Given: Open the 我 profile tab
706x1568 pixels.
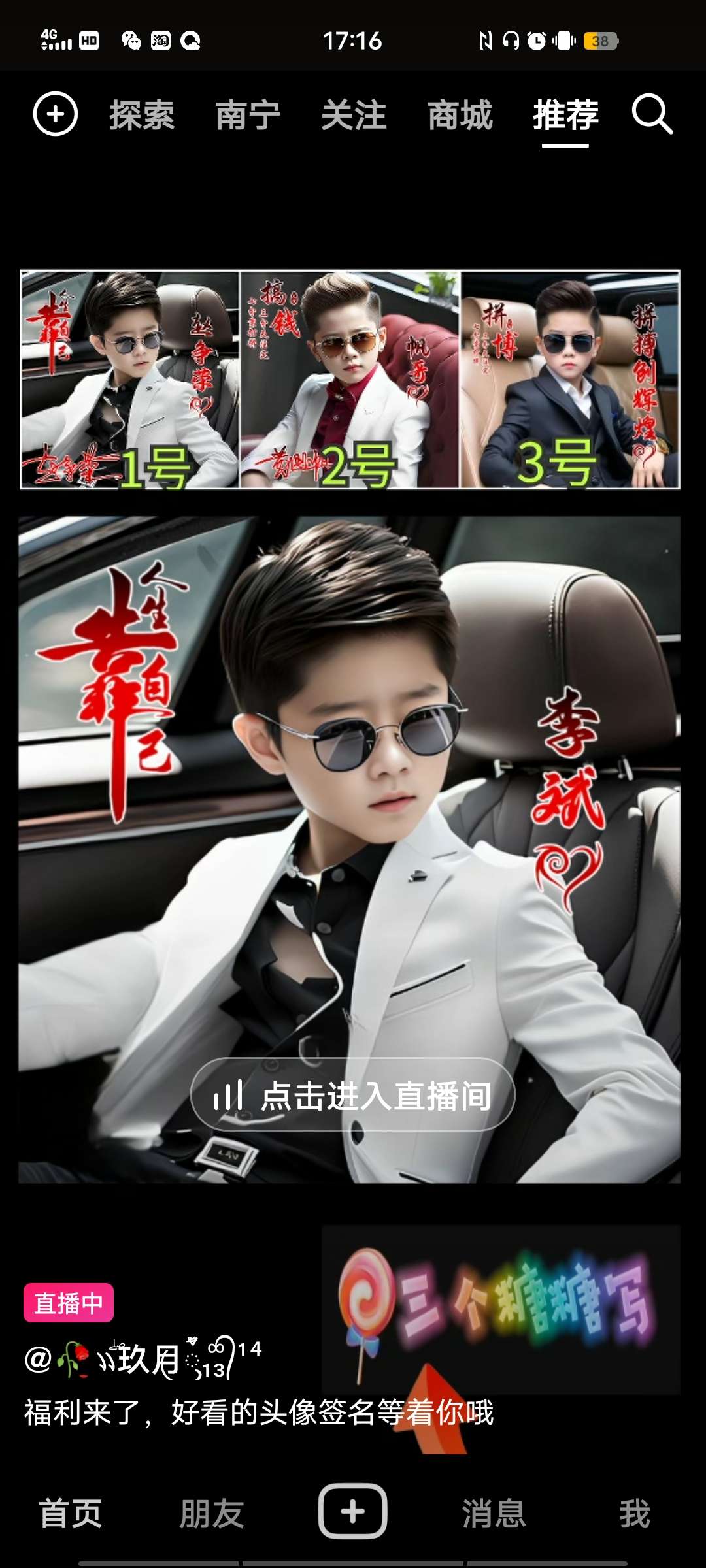Looking at the screenshot, I should 635,1513.
